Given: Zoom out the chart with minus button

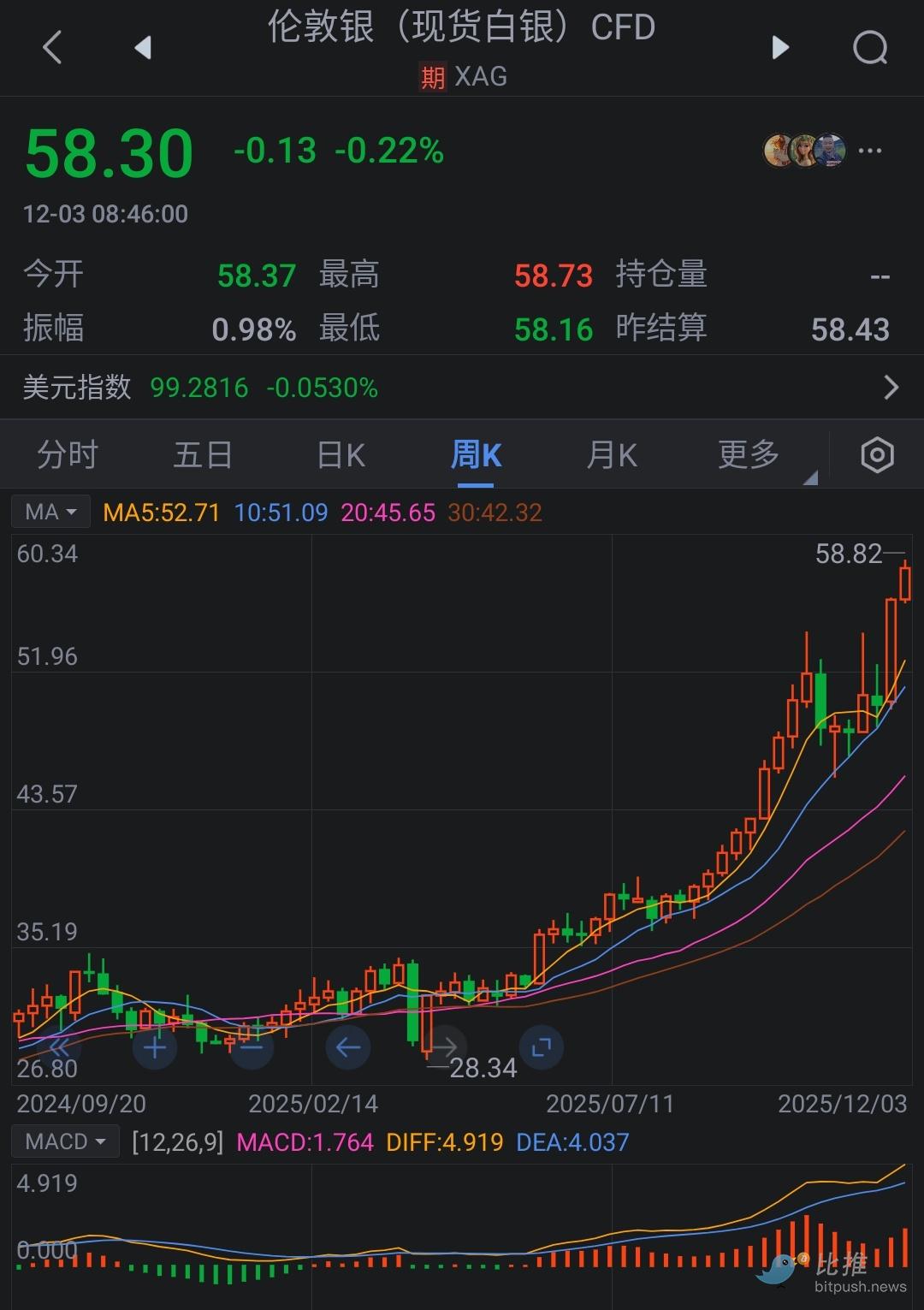Looking at the screenshot, I should pos(252,1047).
